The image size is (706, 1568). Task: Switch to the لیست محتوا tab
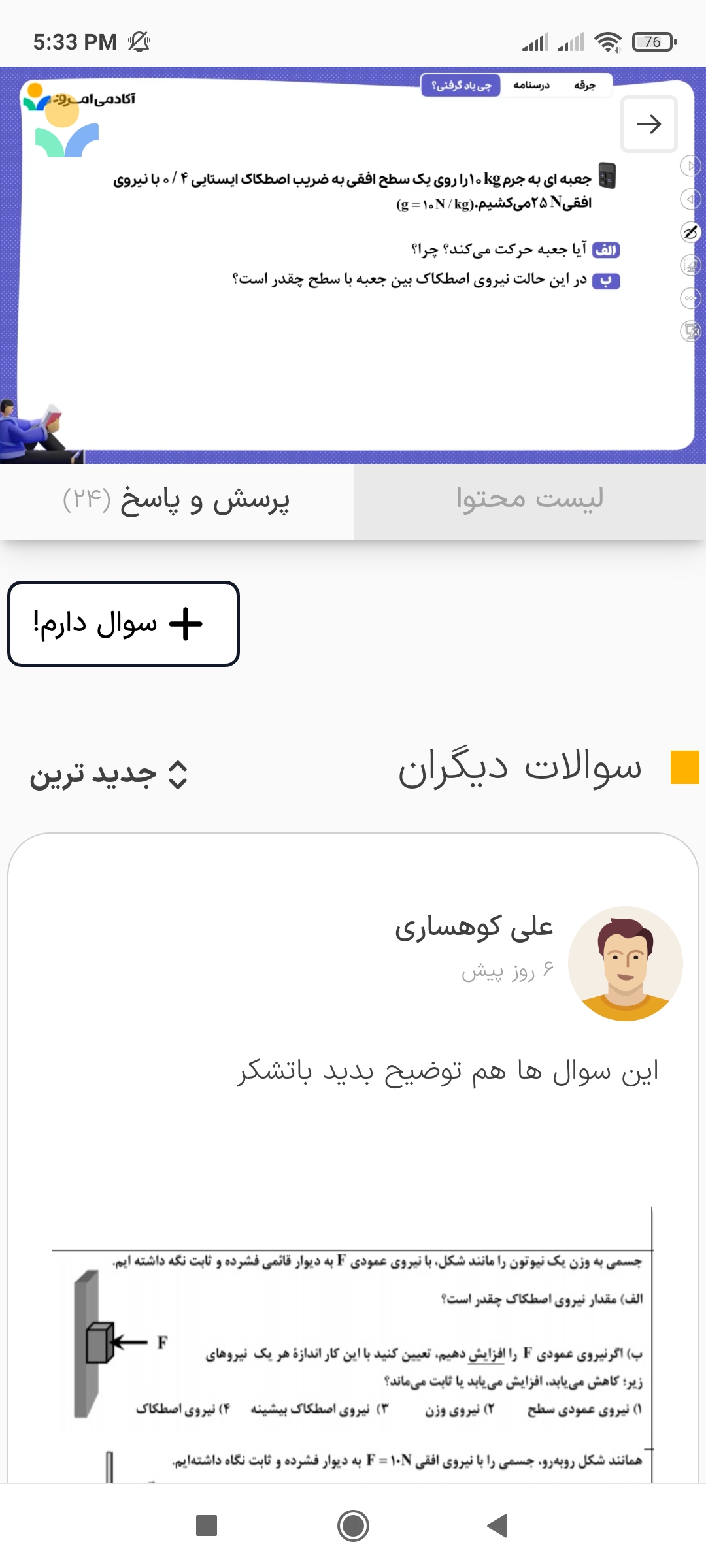(529, 500)
